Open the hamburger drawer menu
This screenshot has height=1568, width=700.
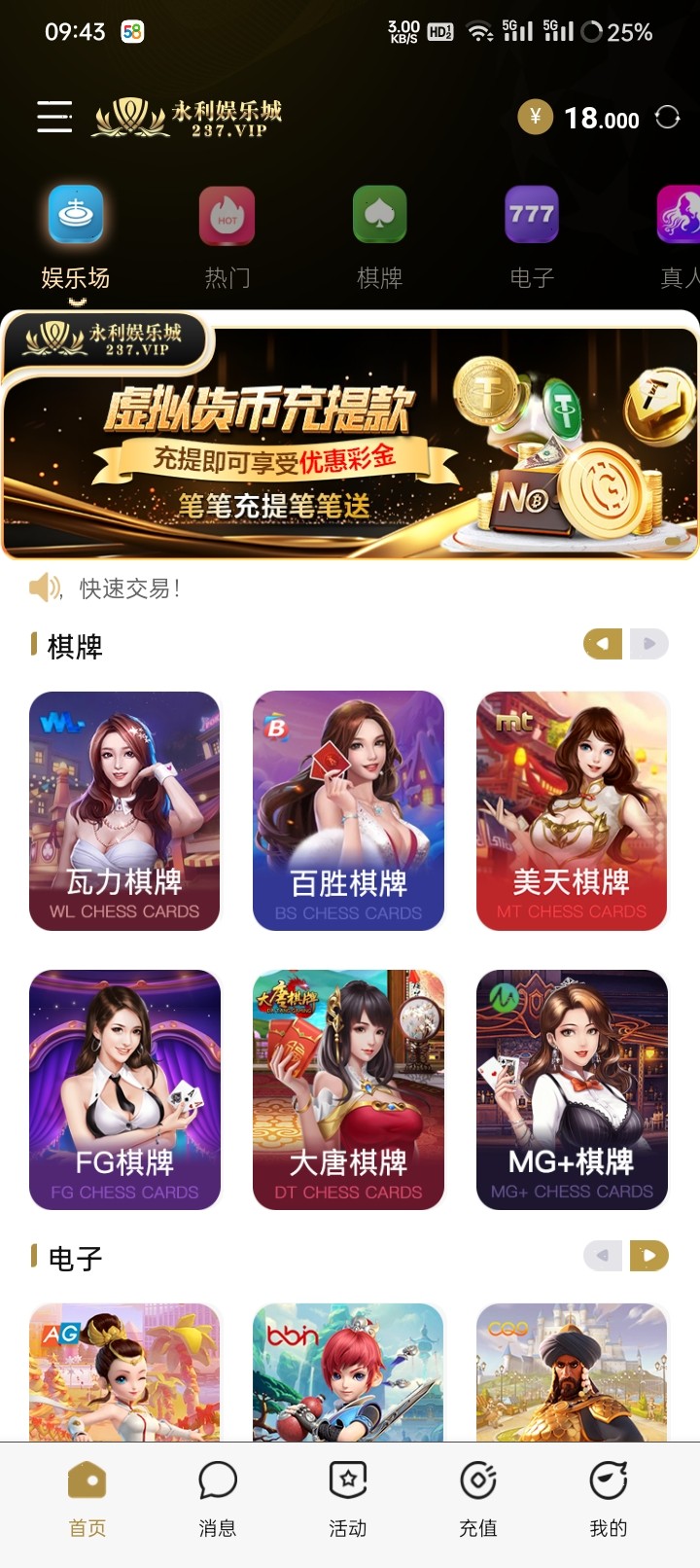(x=54, y=117)
